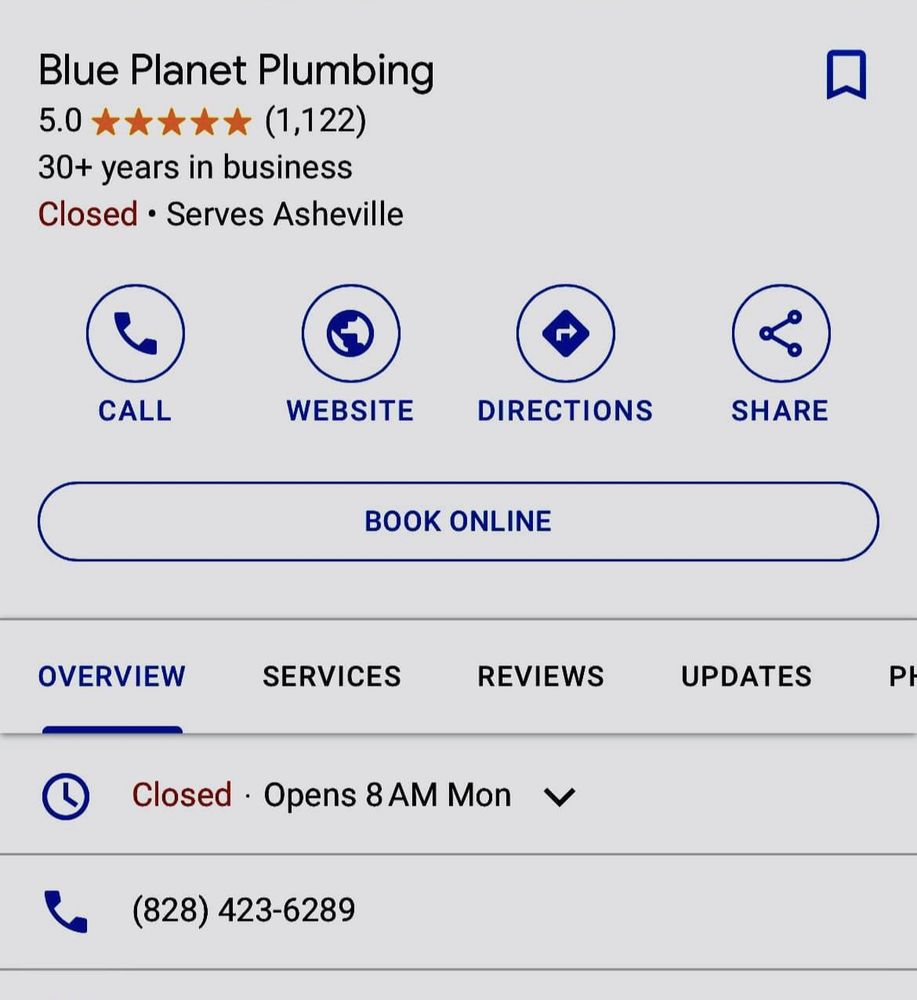The image size is (917, 1000).
Task: Call the number (828) 423-6289
Action: pos(244,909)
